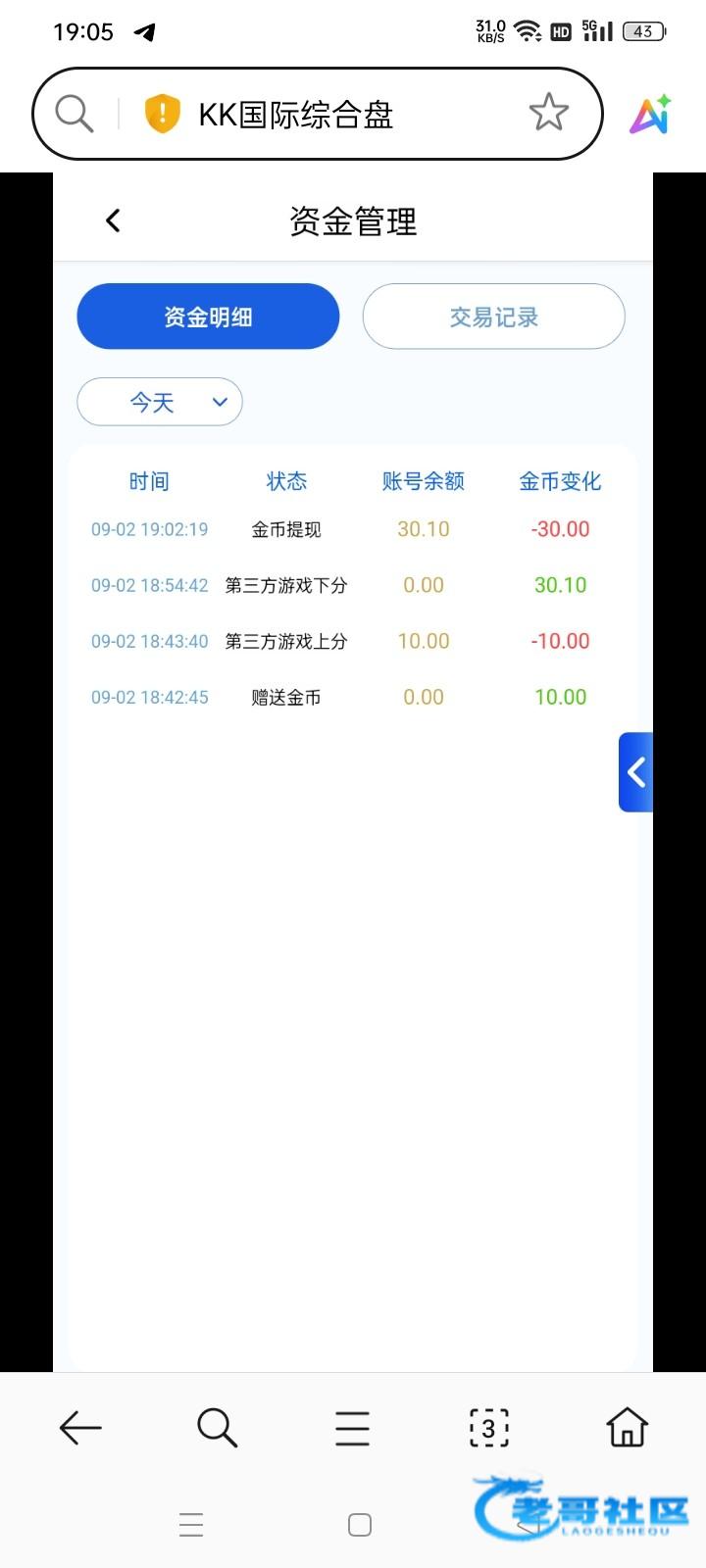Select the 资金明细 tab

[208, 317]
